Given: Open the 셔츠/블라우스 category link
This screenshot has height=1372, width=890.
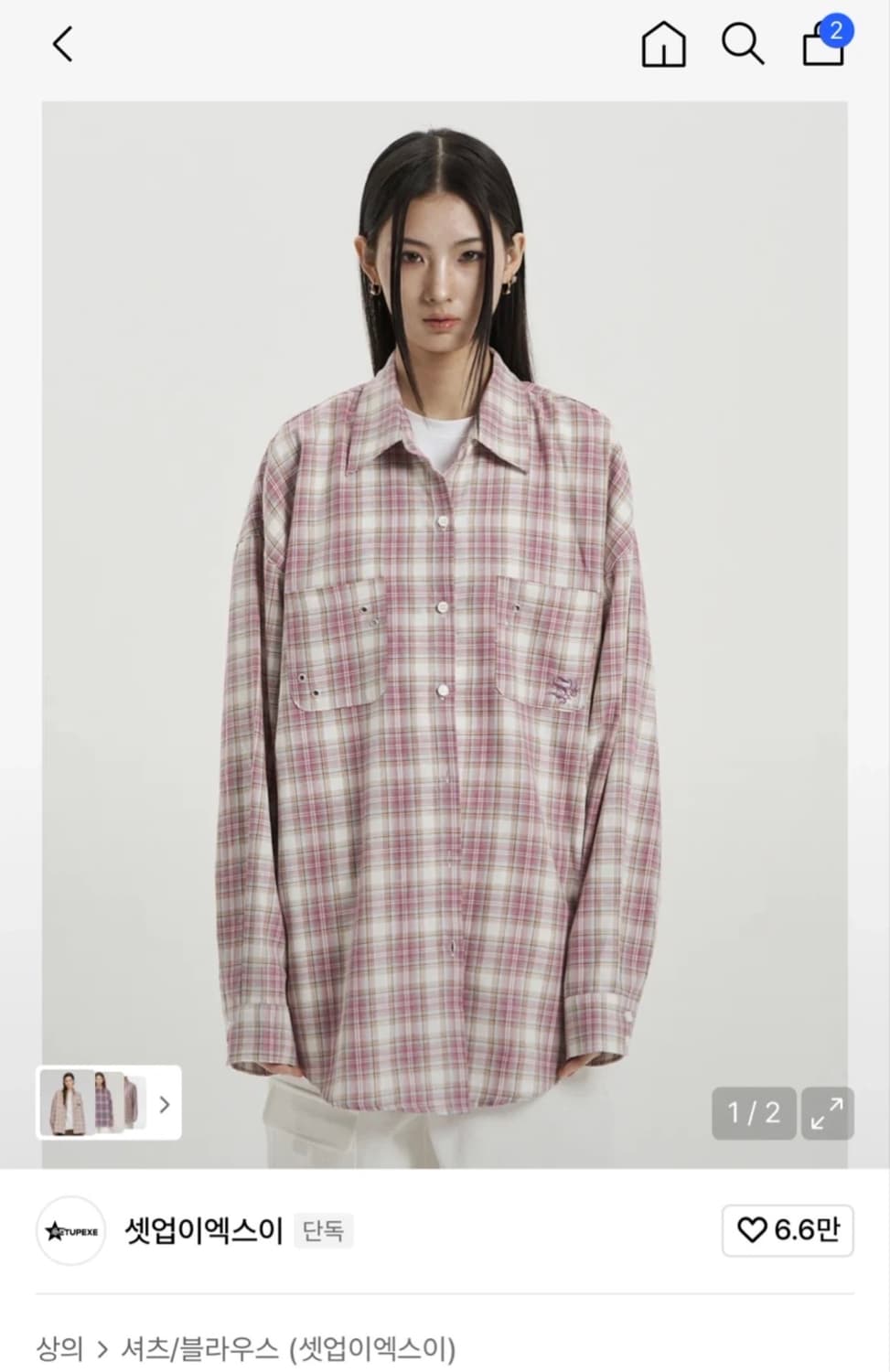Looking at the screenshot, I should 197,1345.
